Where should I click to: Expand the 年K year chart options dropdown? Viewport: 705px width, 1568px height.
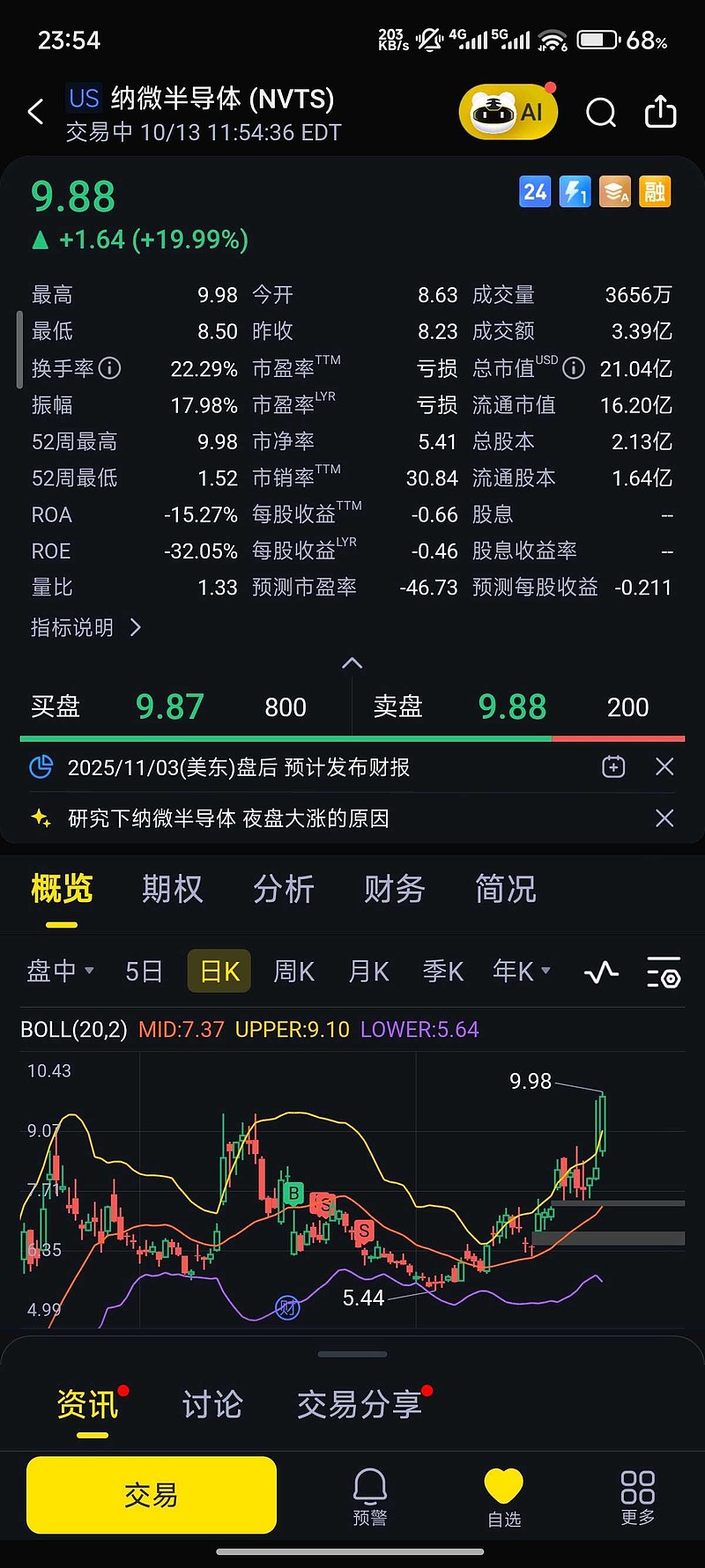(x=522, y=971)
